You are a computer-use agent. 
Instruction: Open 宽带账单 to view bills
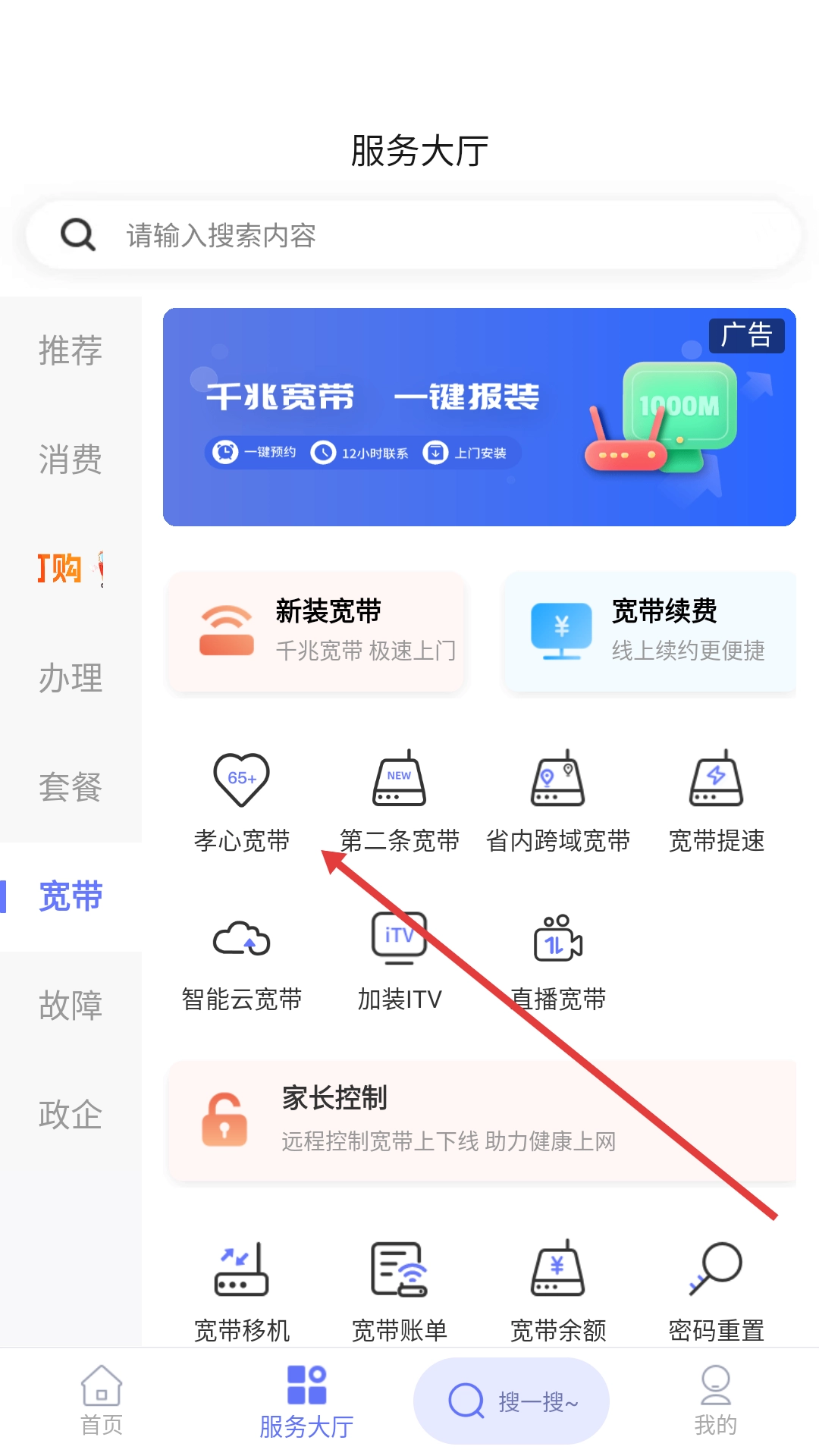click(400, 1291)
